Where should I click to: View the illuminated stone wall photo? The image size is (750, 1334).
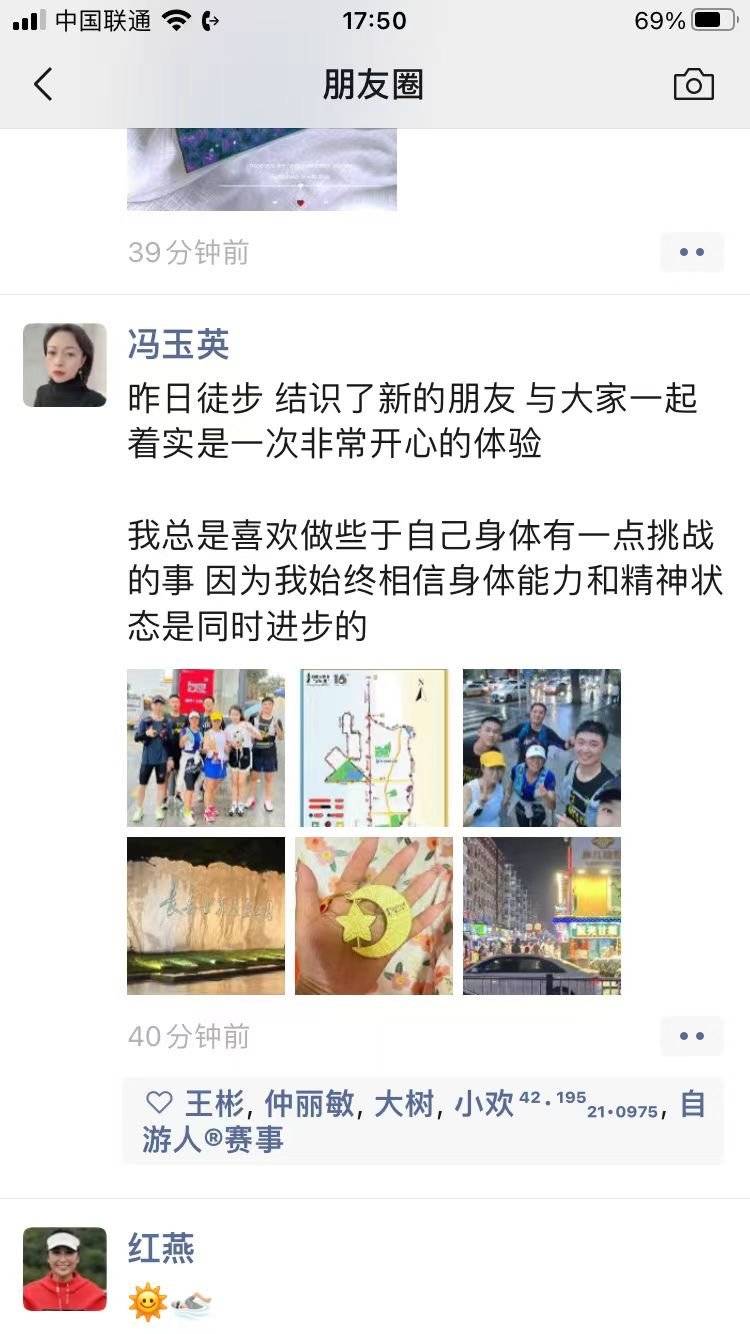[206, 915]
